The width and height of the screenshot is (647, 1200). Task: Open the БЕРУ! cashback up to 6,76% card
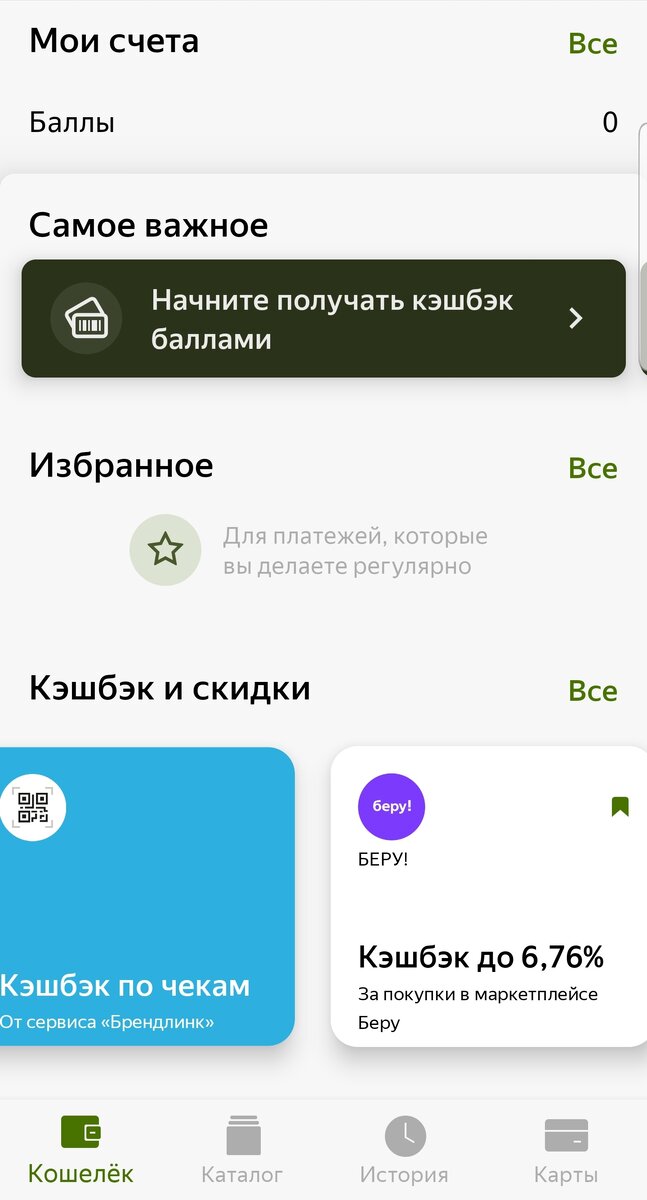pyautogui.click(x=489, y=896)
